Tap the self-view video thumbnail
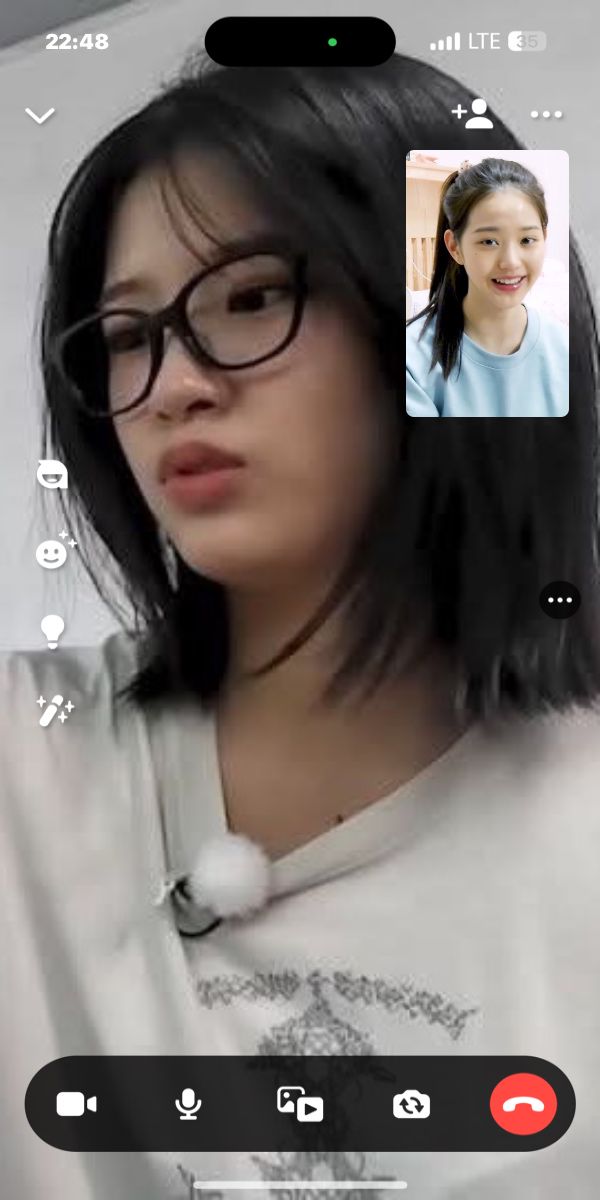600x1200 pixels. (487, 283)
